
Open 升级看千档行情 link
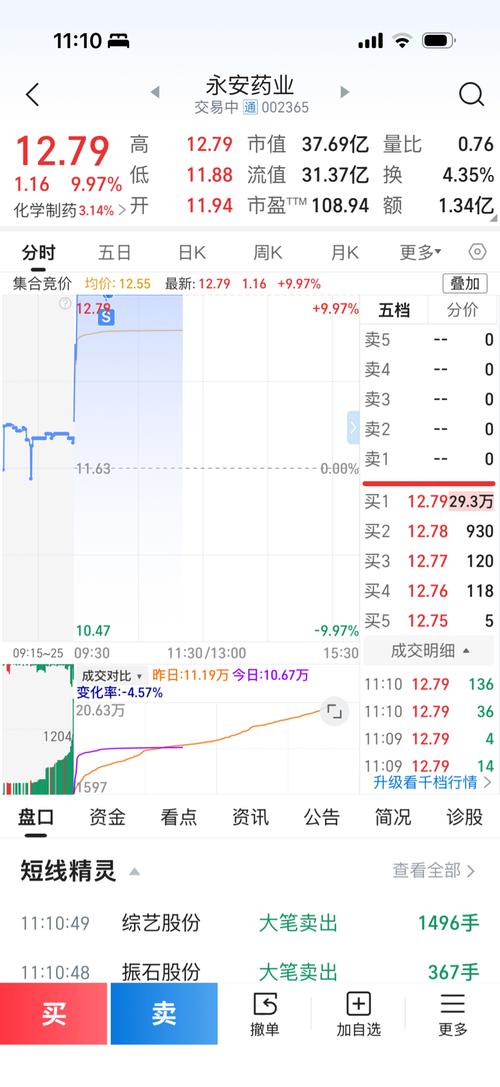click(432, 782)
